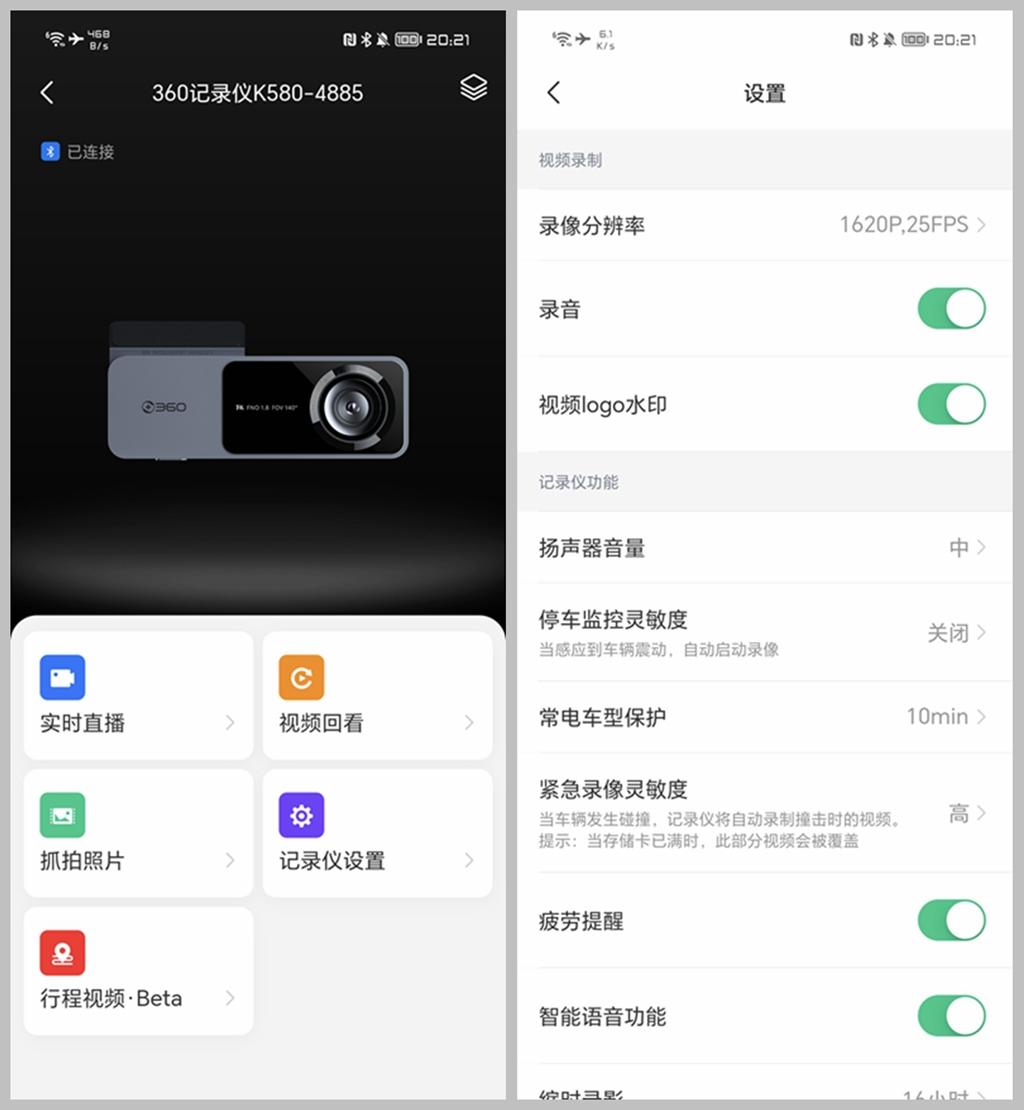
Task: Turn off the 疲劳提醒 fatigue reminder switch
Action: pyautogui.click(x=951, y=920)
